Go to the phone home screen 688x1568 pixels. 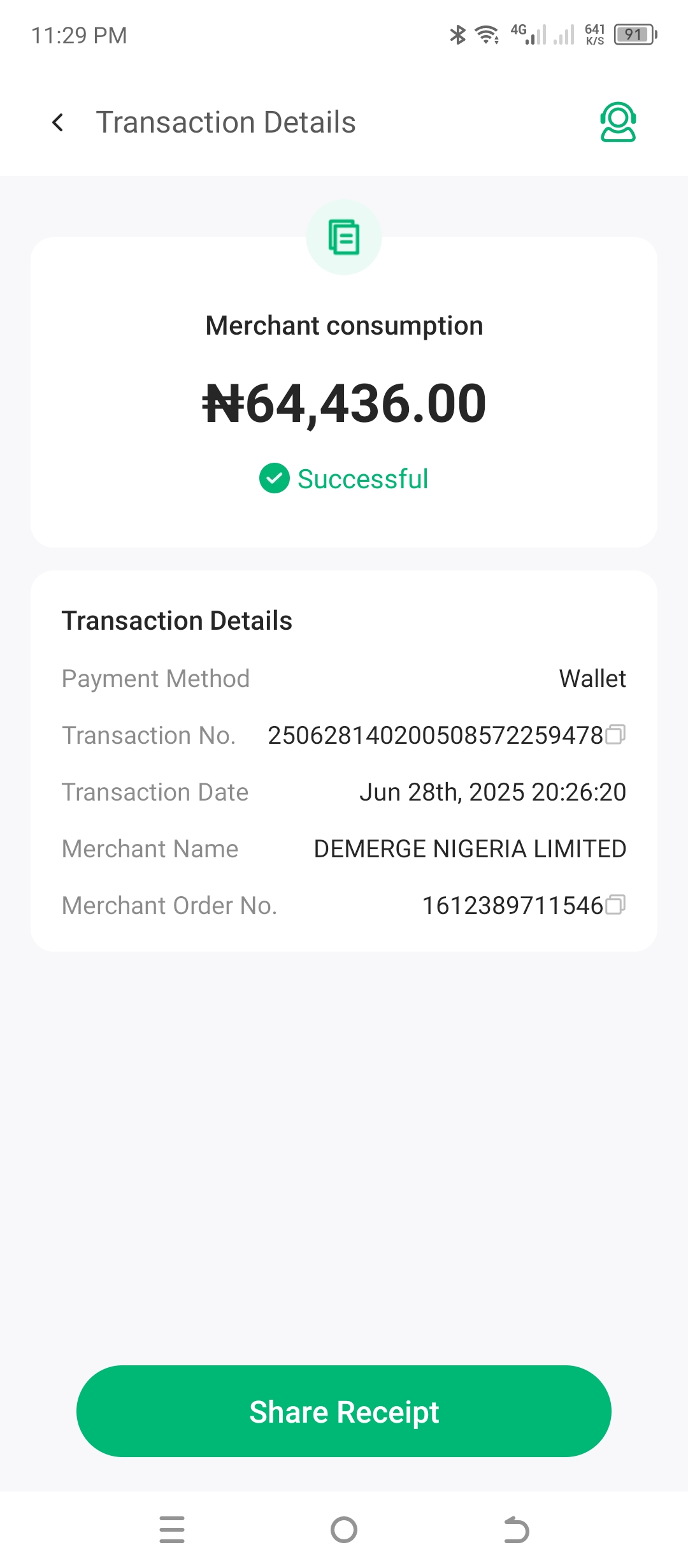pyautogui.click(x=344, y=1530)
